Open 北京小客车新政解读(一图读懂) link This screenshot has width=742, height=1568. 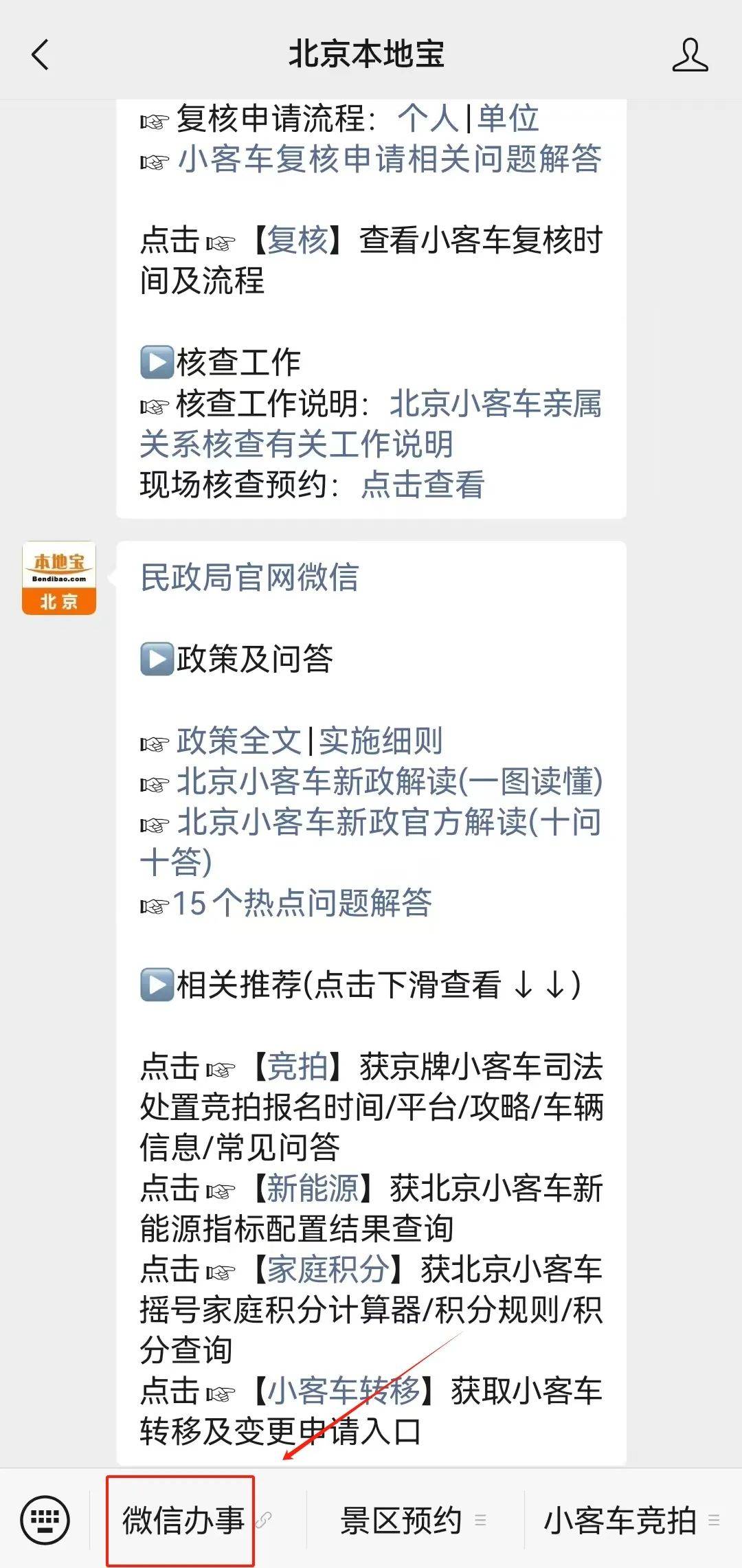point(390,781)
